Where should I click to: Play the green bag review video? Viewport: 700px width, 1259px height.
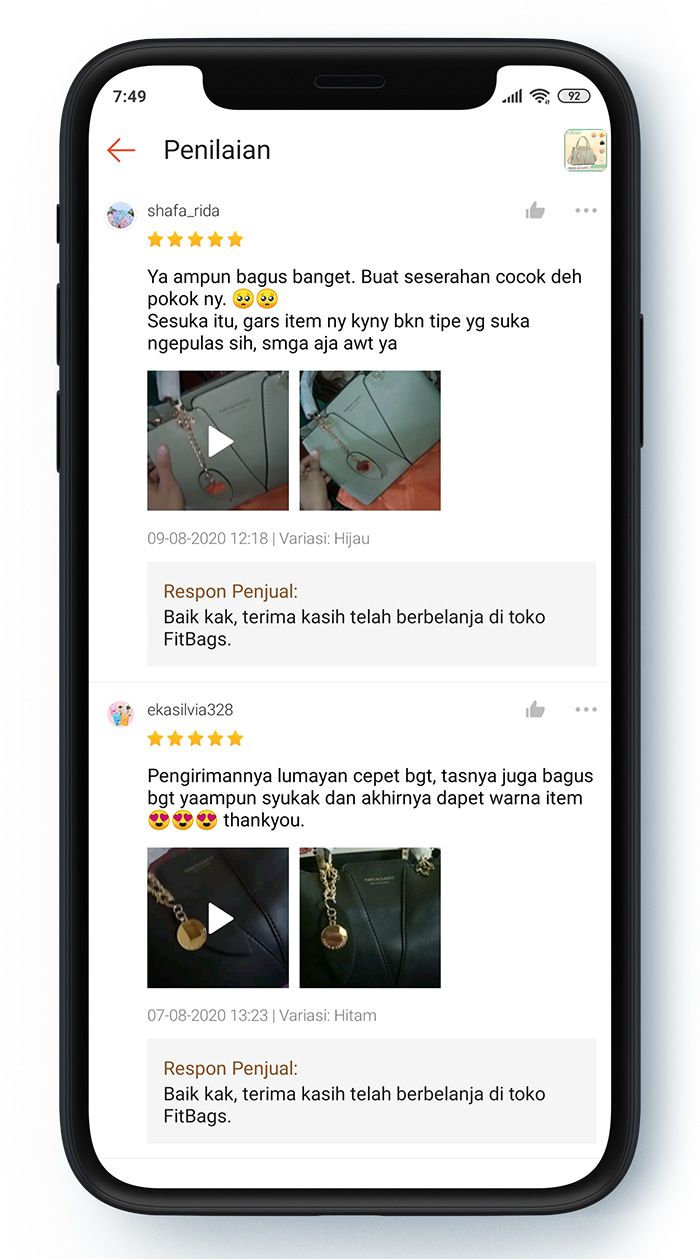point(218,441)
